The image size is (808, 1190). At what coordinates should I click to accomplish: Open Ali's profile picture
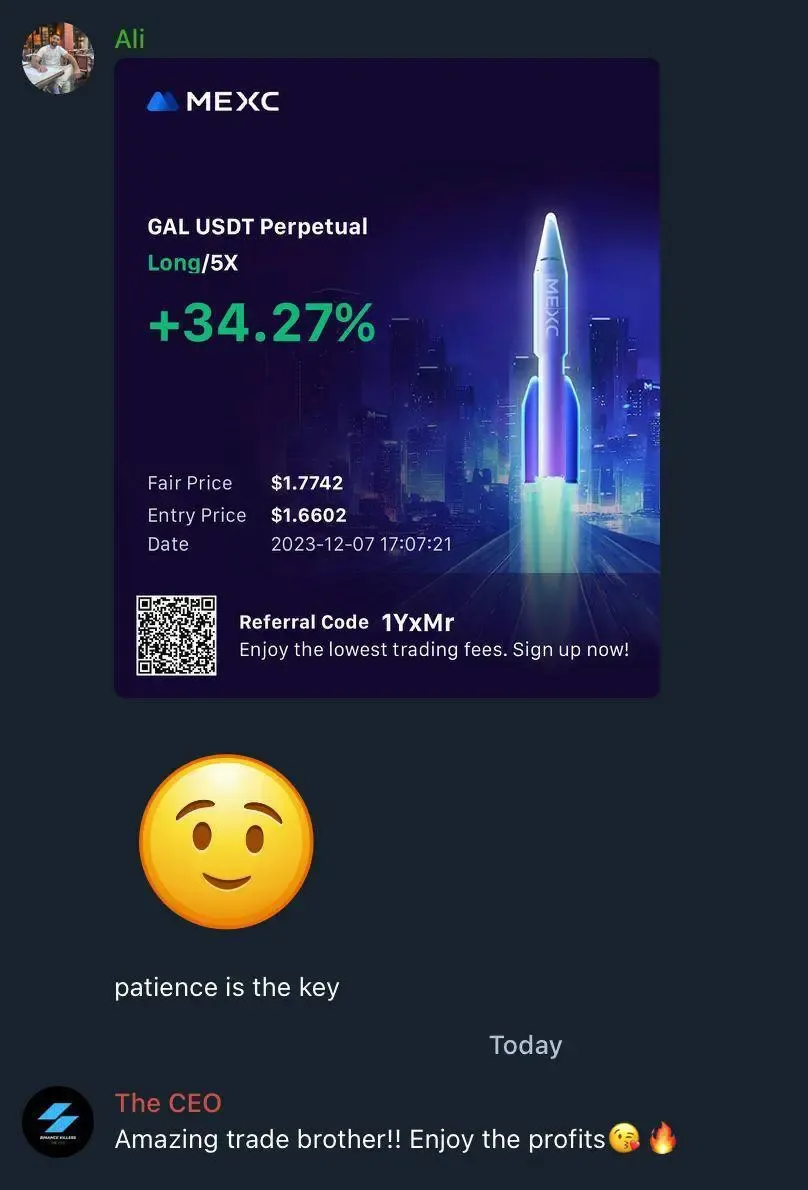pyautogui.click(x=58, y=57)
